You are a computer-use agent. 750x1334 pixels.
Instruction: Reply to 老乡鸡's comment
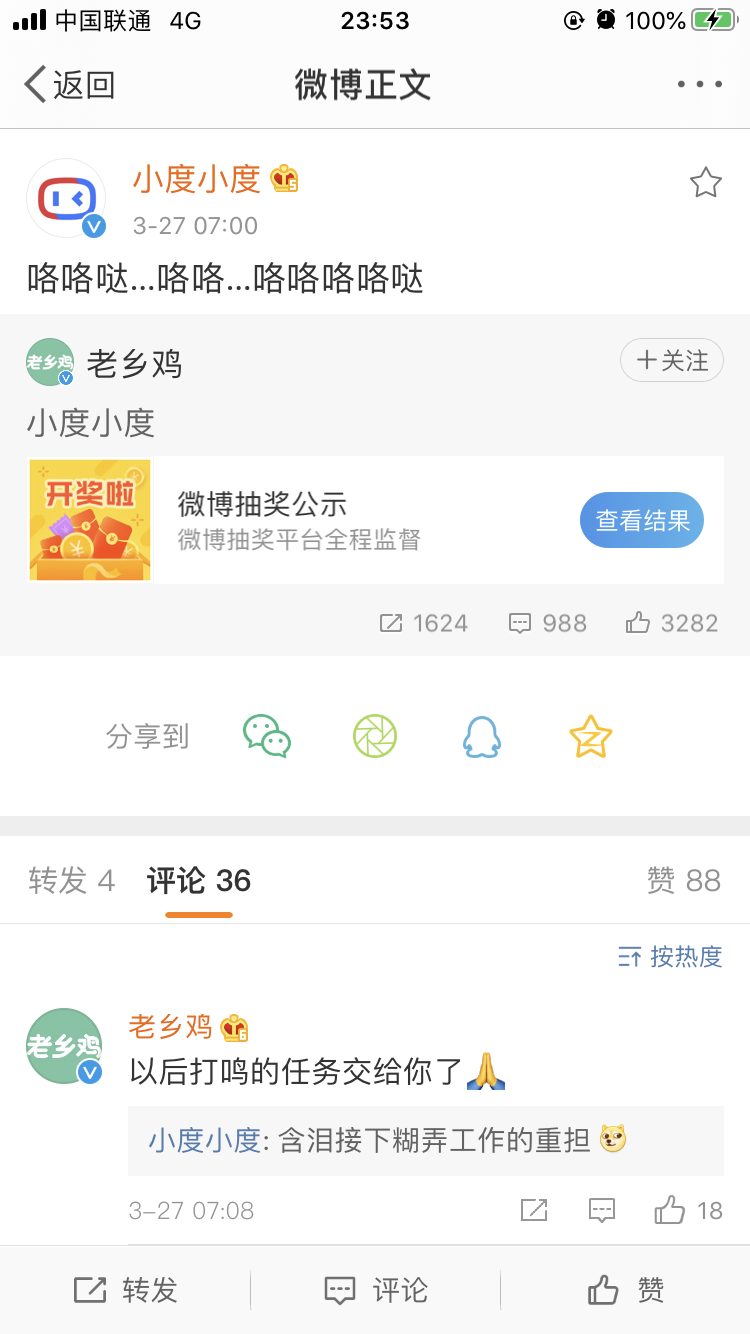602,1211
